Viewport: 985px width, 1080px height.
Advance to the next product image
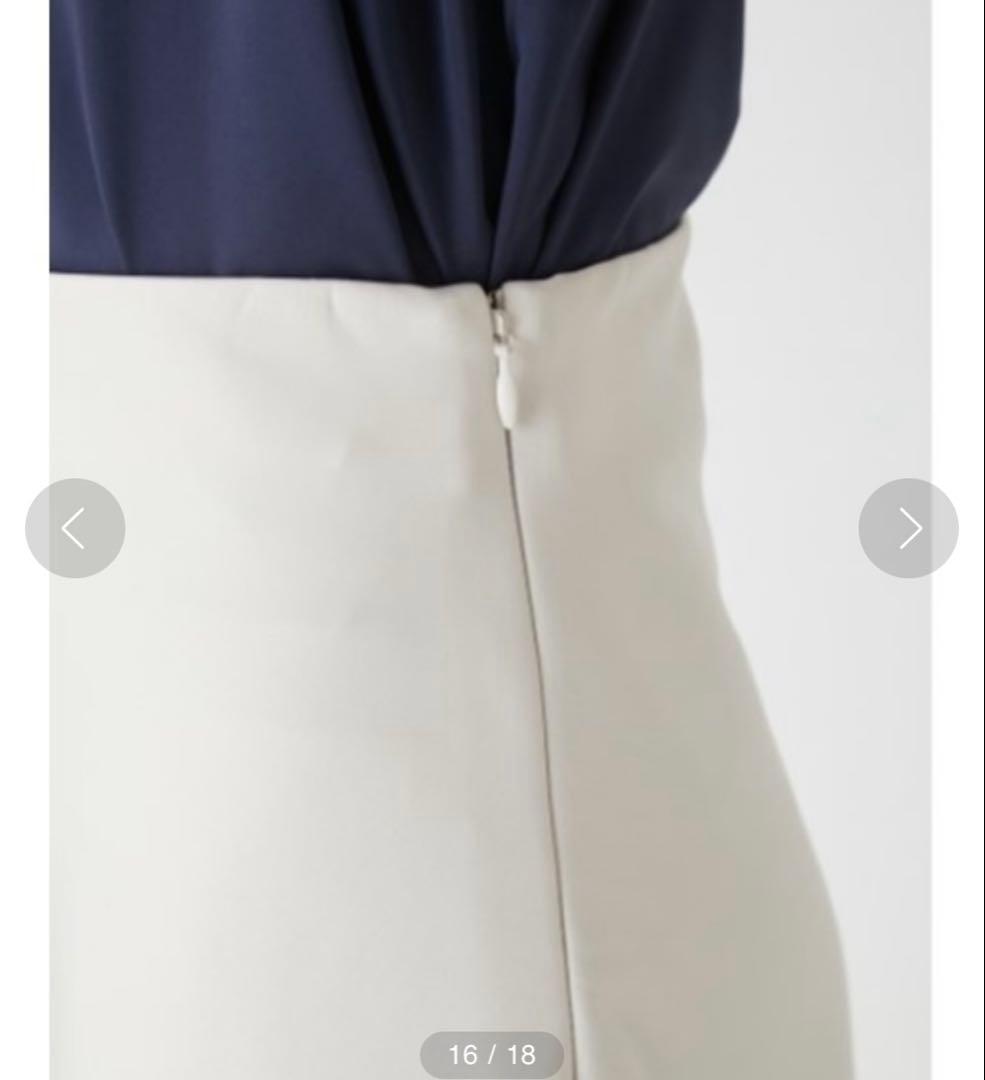click(908, 528)
